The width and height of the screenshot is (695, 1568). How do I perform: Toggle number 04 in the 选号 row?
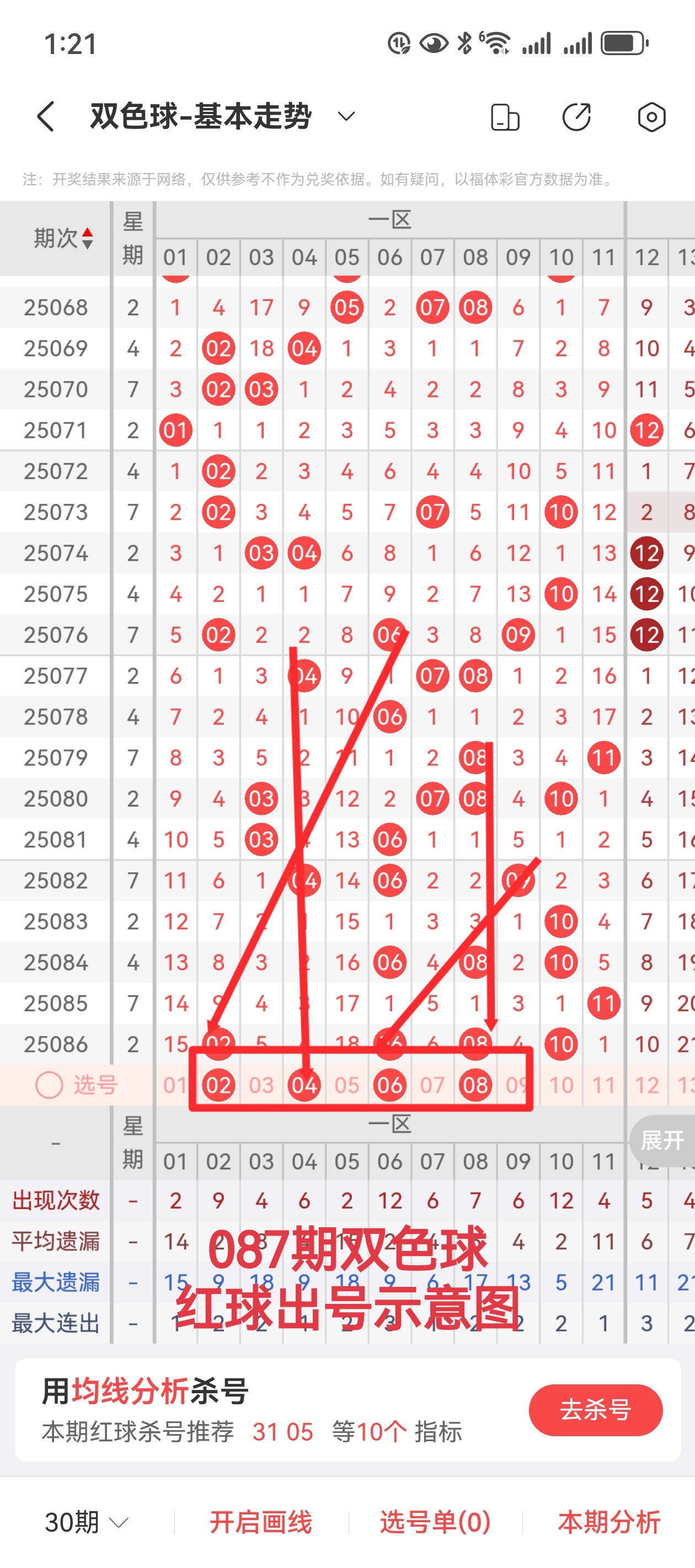pos(304,1084)
